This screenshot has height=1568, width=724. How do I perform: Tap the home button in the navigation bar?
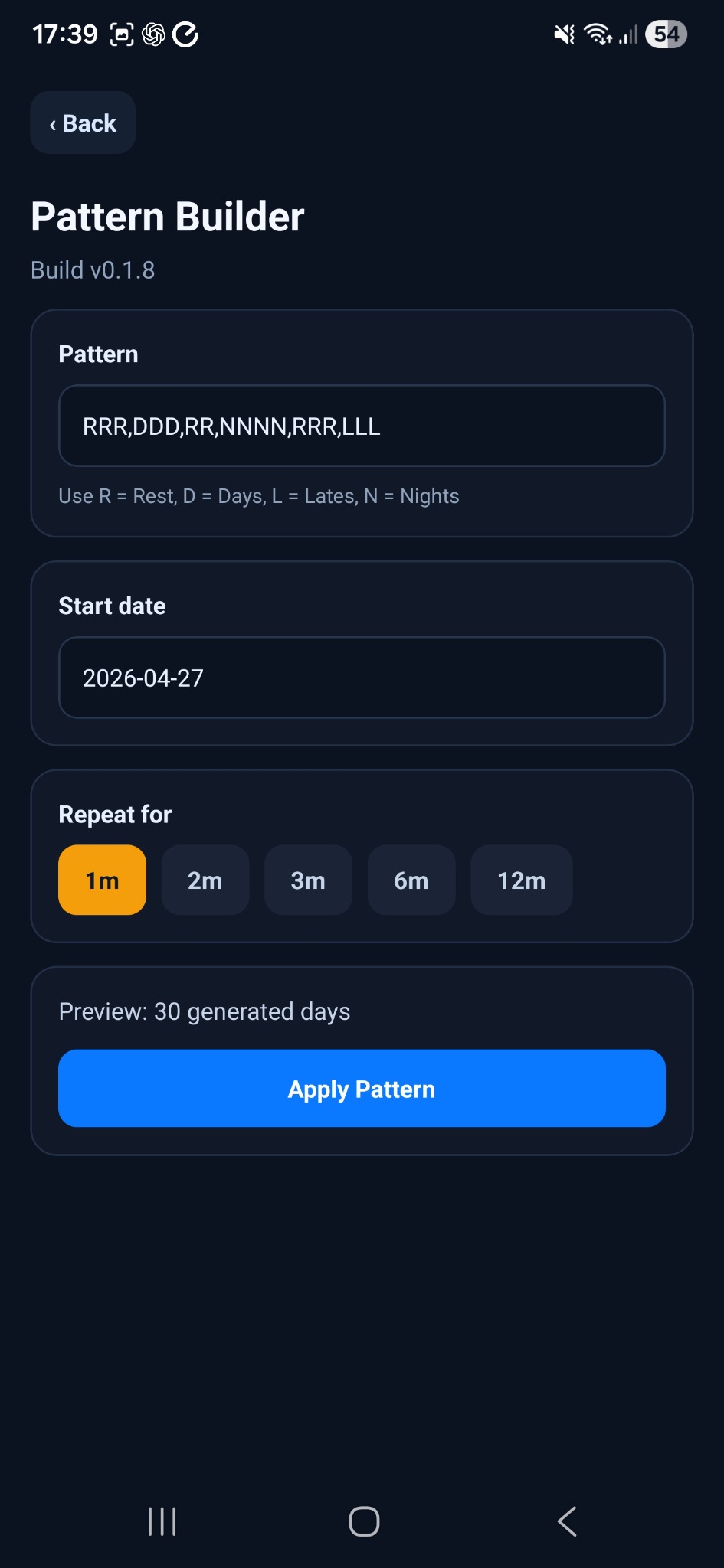coord(363,1522)
